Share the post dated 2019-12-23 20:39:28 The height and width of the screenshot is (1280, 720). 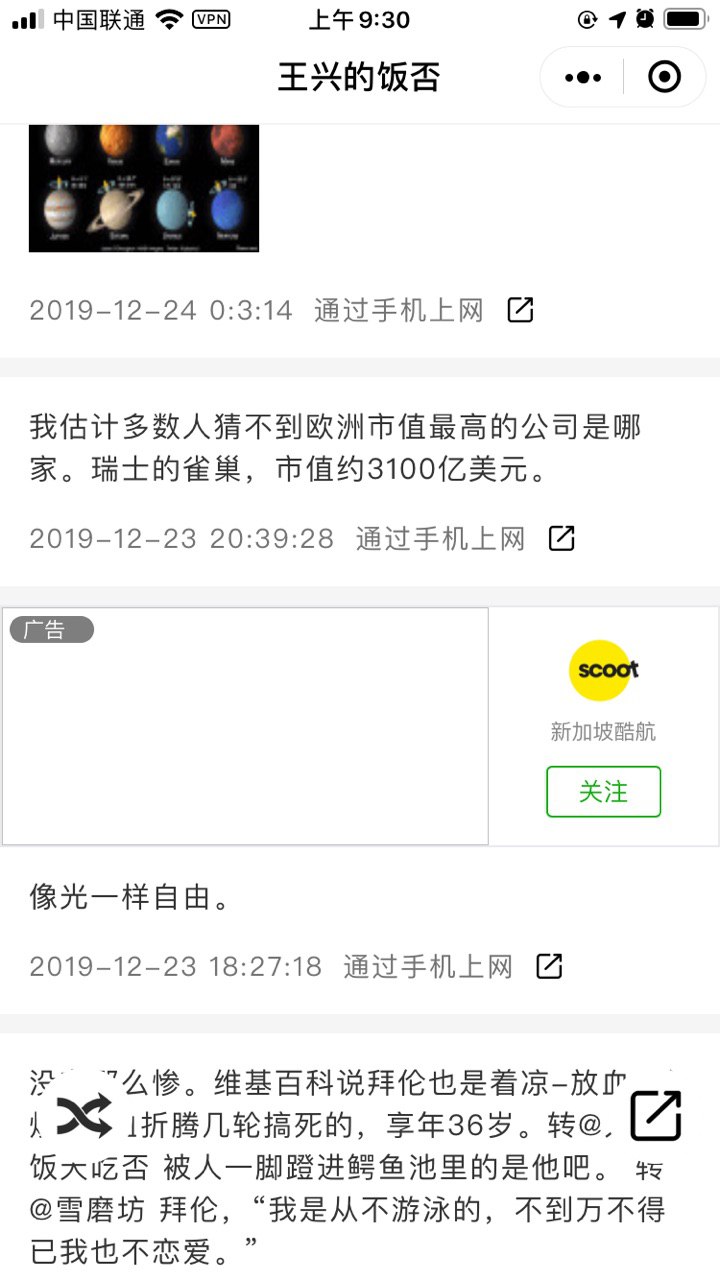pos(562,538)
